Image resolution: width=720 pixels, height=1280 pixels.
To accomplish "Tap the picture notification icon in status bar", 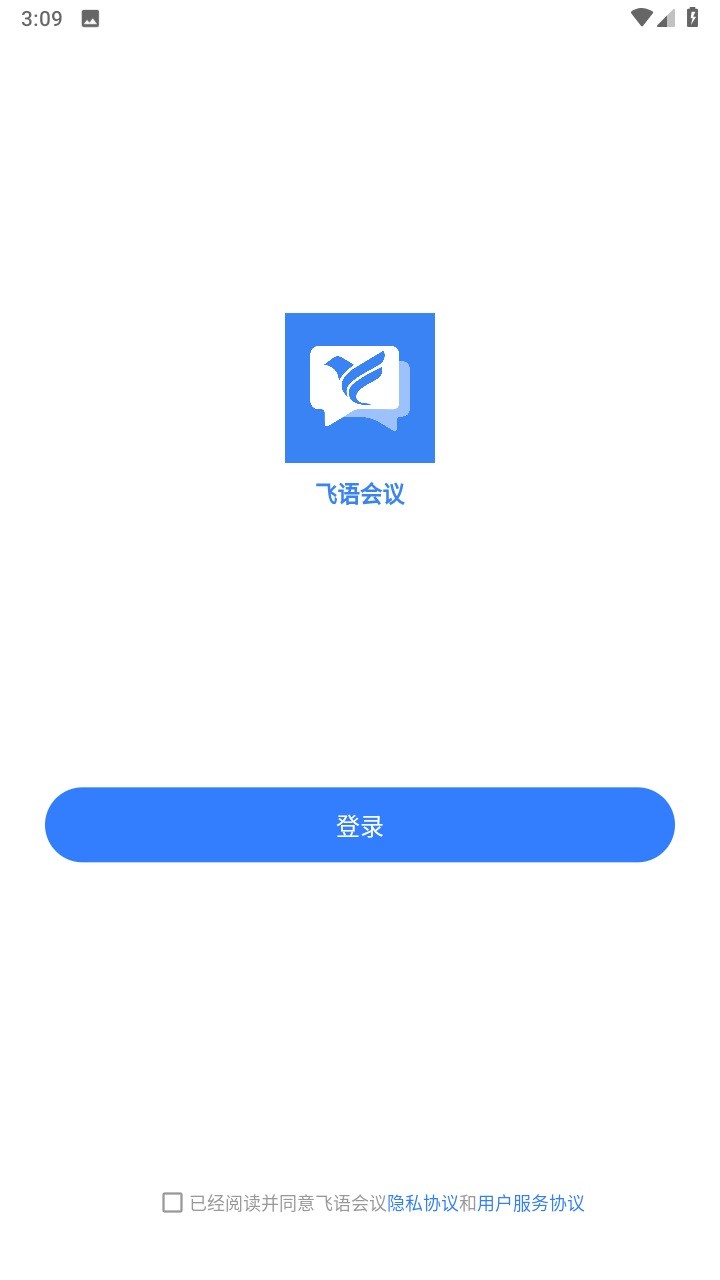I will point(89,17).
